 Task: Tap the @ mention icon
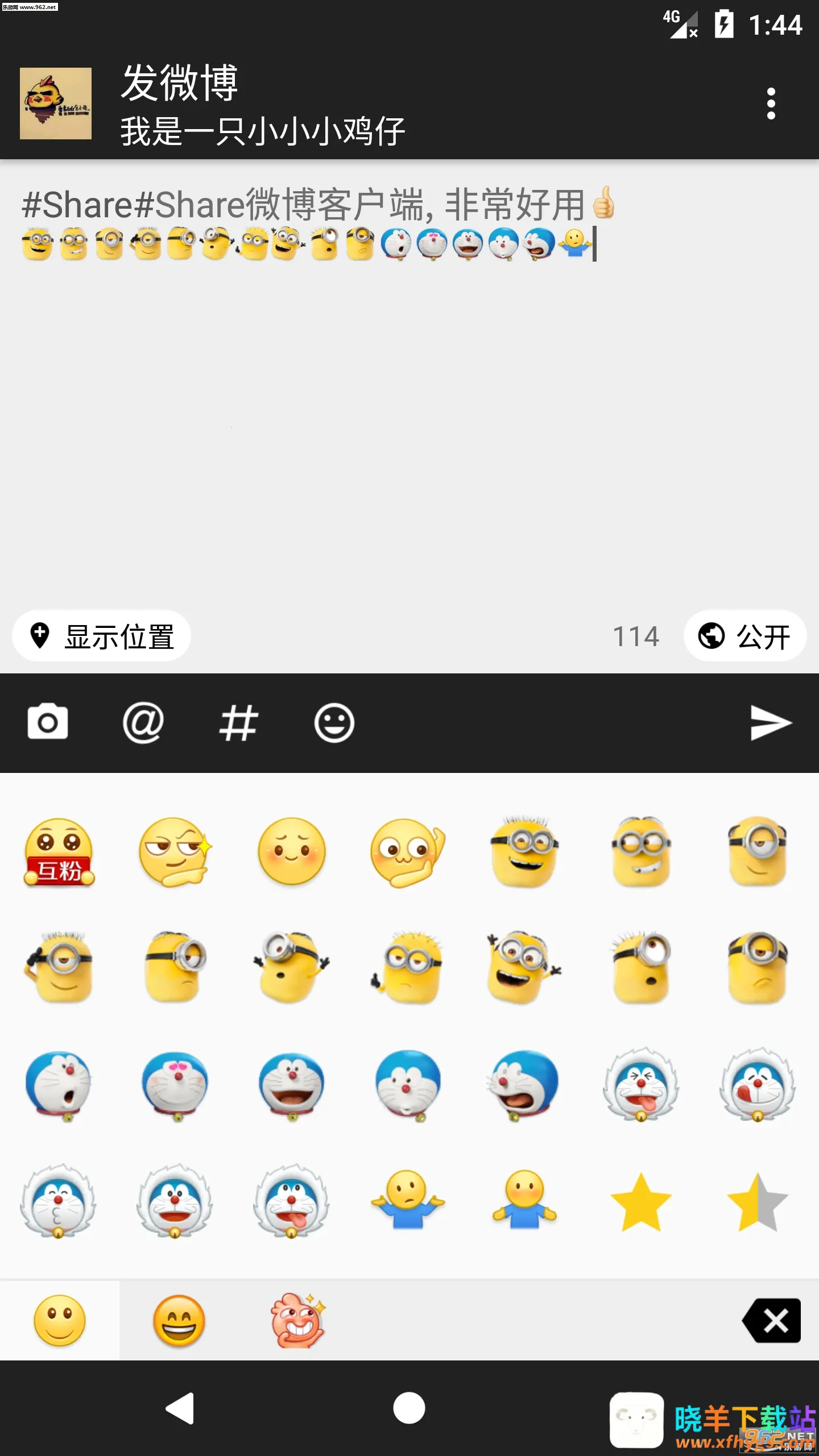point(143,722)
